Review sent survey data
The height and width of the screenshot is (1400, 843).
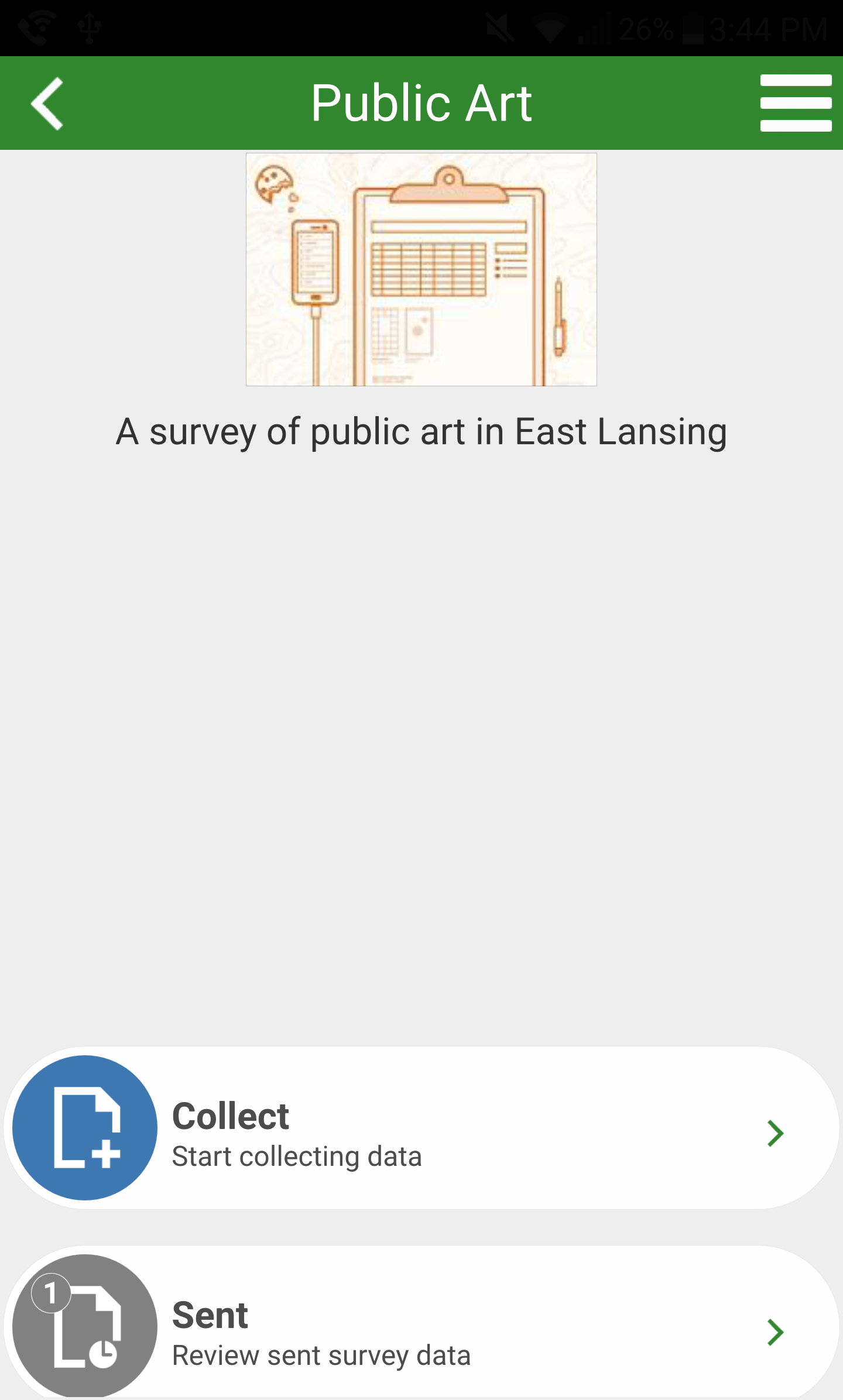(421, 1324)
